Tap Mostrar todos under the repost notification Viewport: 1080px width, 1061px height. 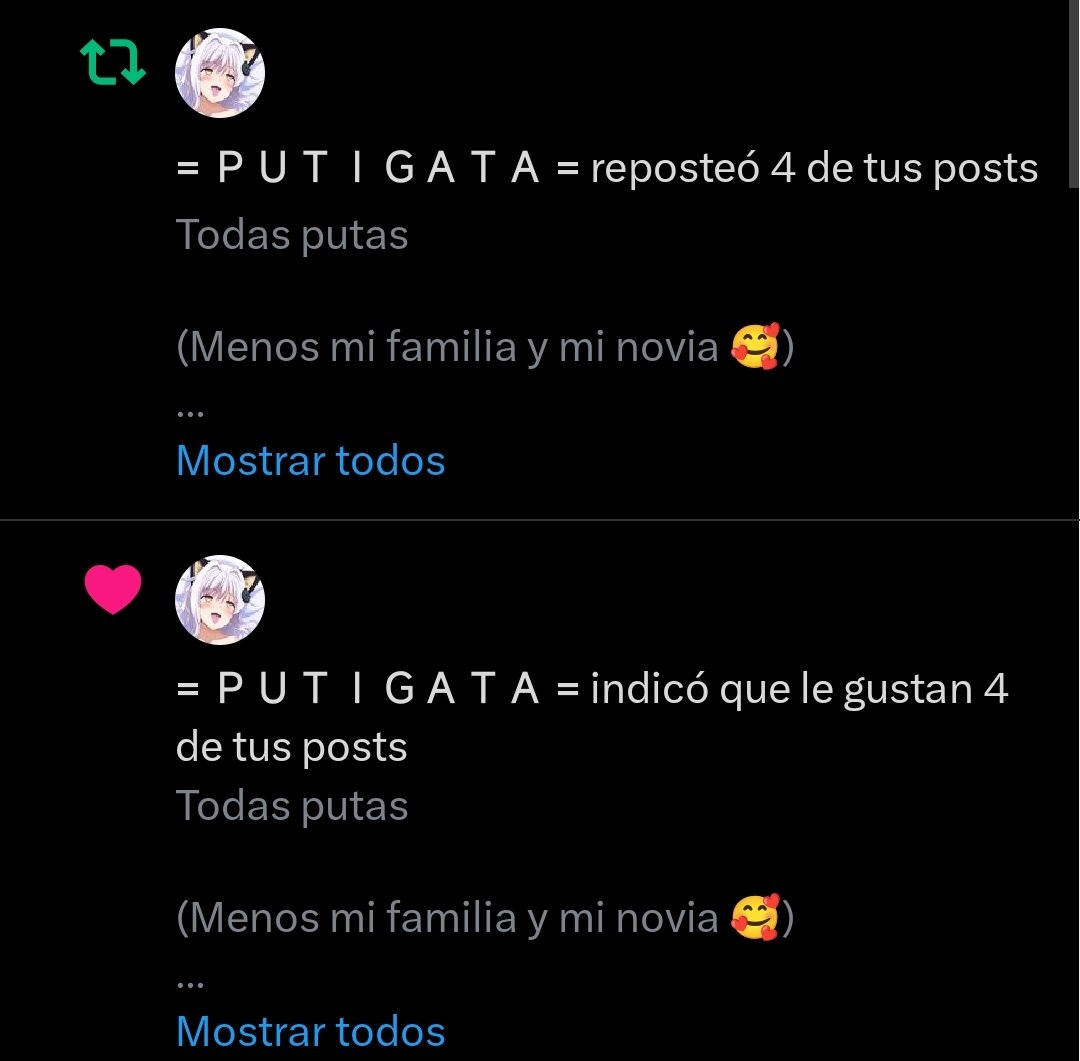tap(310, 461)
